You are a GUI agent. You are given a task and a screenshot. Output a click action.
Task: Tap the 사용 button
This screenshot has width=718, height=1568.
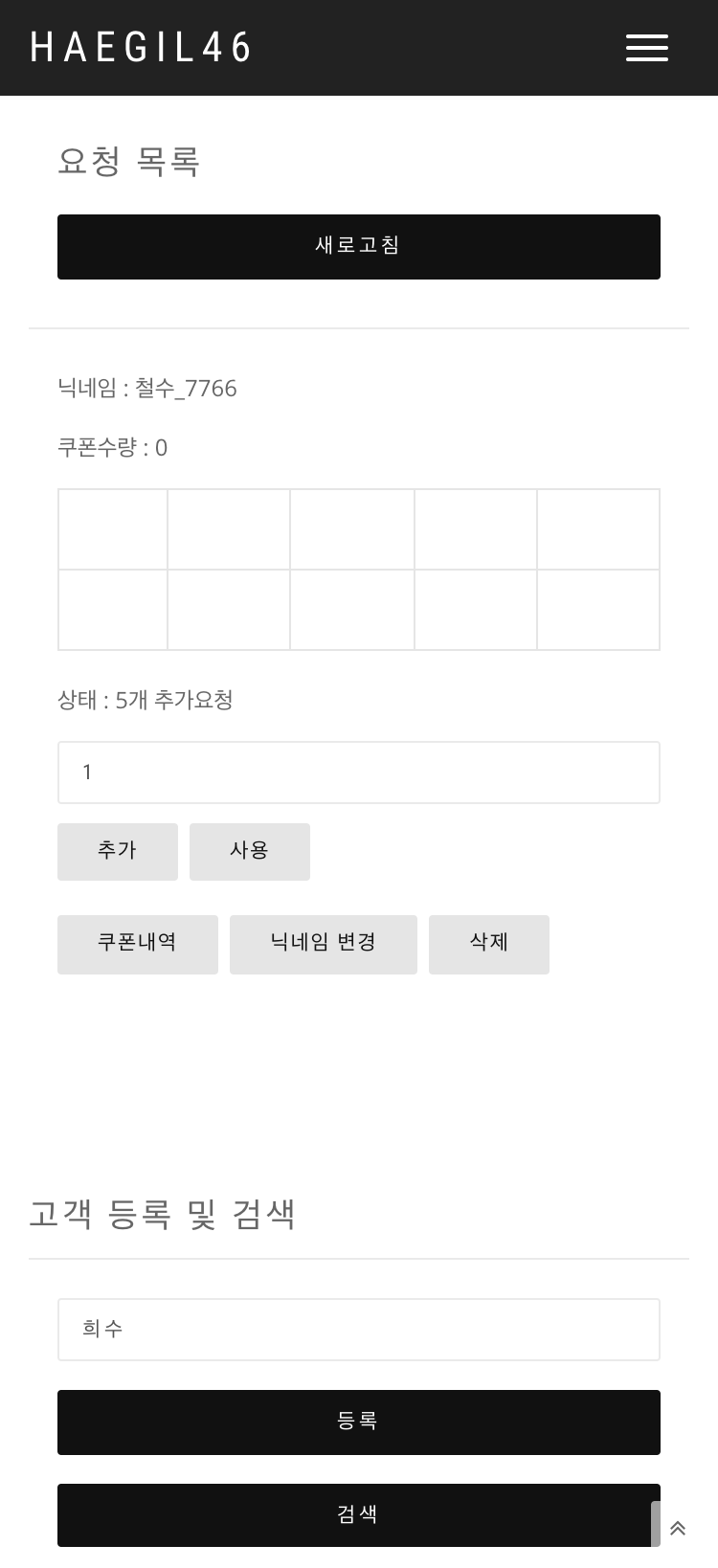[250, 851]
